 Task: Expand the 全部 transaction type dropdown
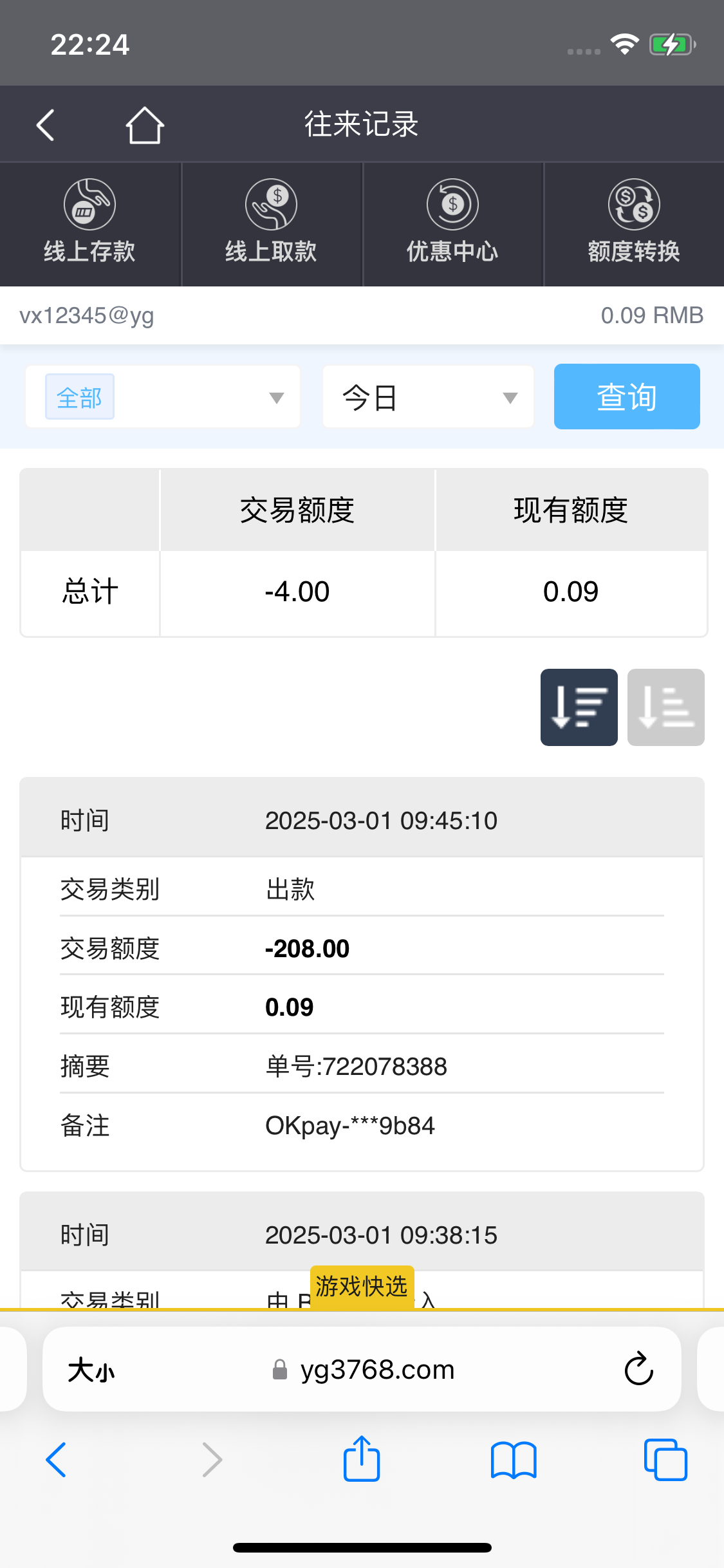[163, 397]
